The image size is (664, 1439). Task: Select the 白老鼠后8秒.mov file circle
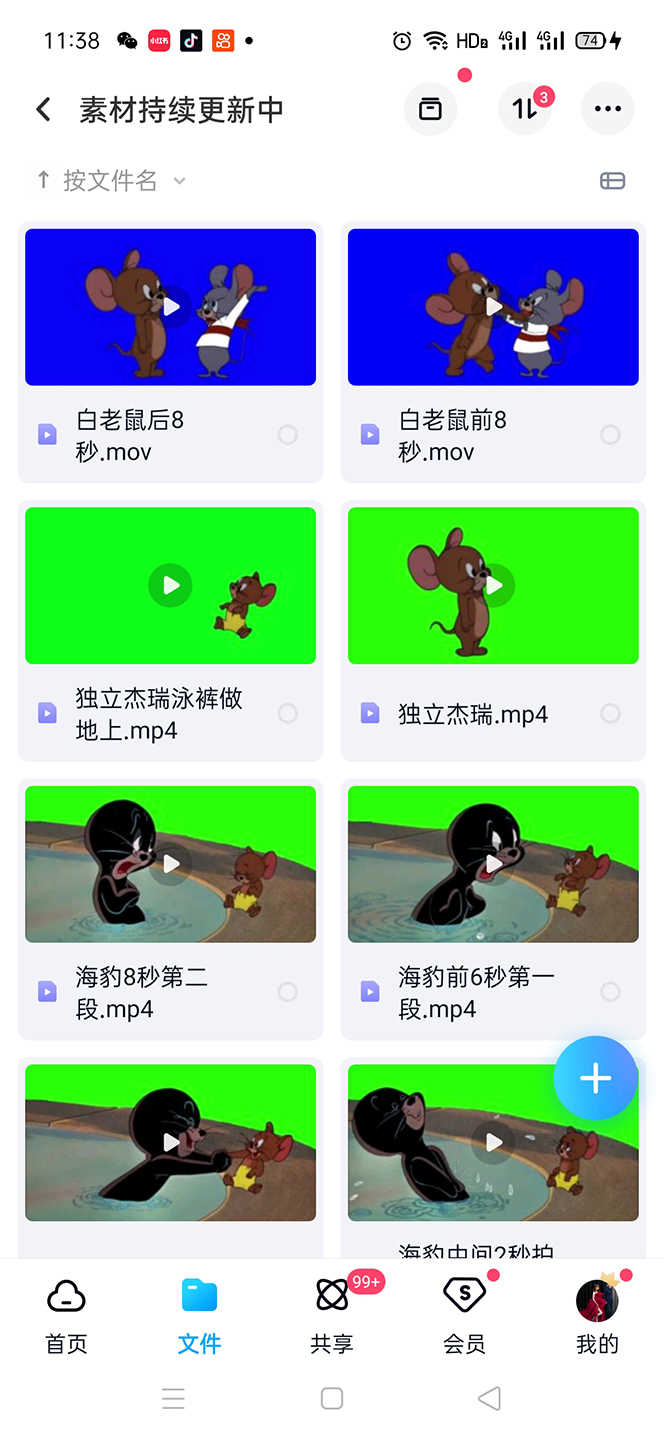(288, 435)
